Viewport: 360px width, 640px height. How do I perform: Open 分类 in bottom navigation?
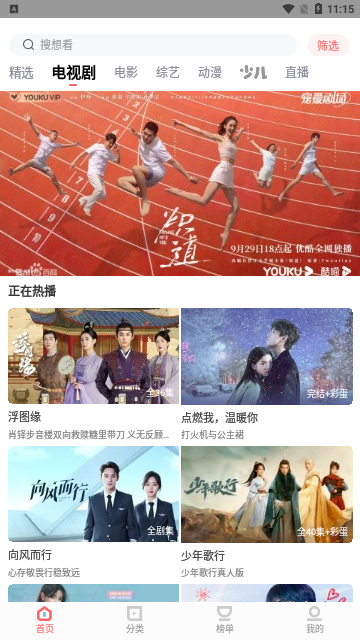[x=135, y=620]
